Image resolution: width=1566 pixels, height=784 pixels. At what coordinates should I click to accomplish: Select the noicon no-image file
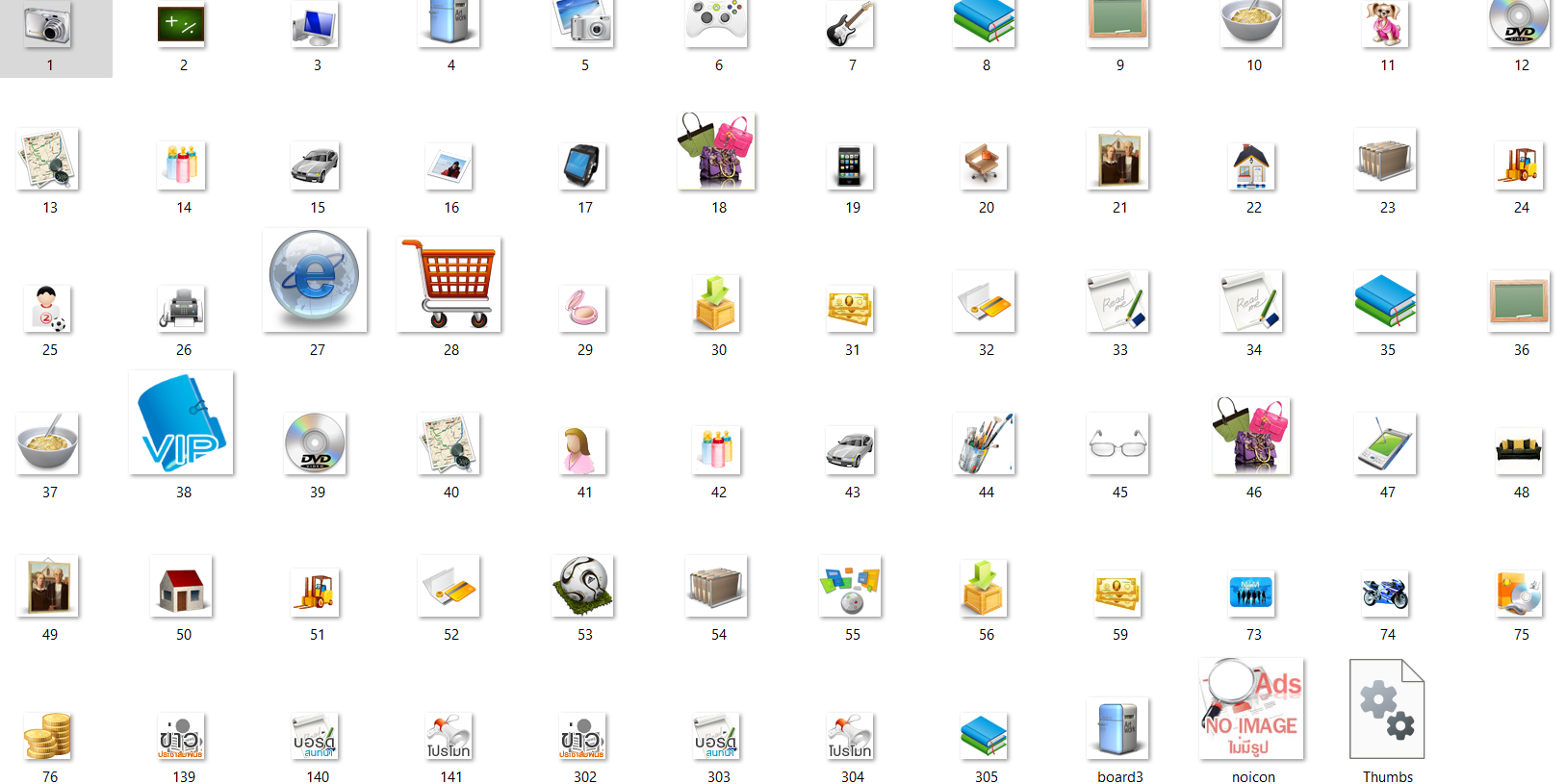1252,709
